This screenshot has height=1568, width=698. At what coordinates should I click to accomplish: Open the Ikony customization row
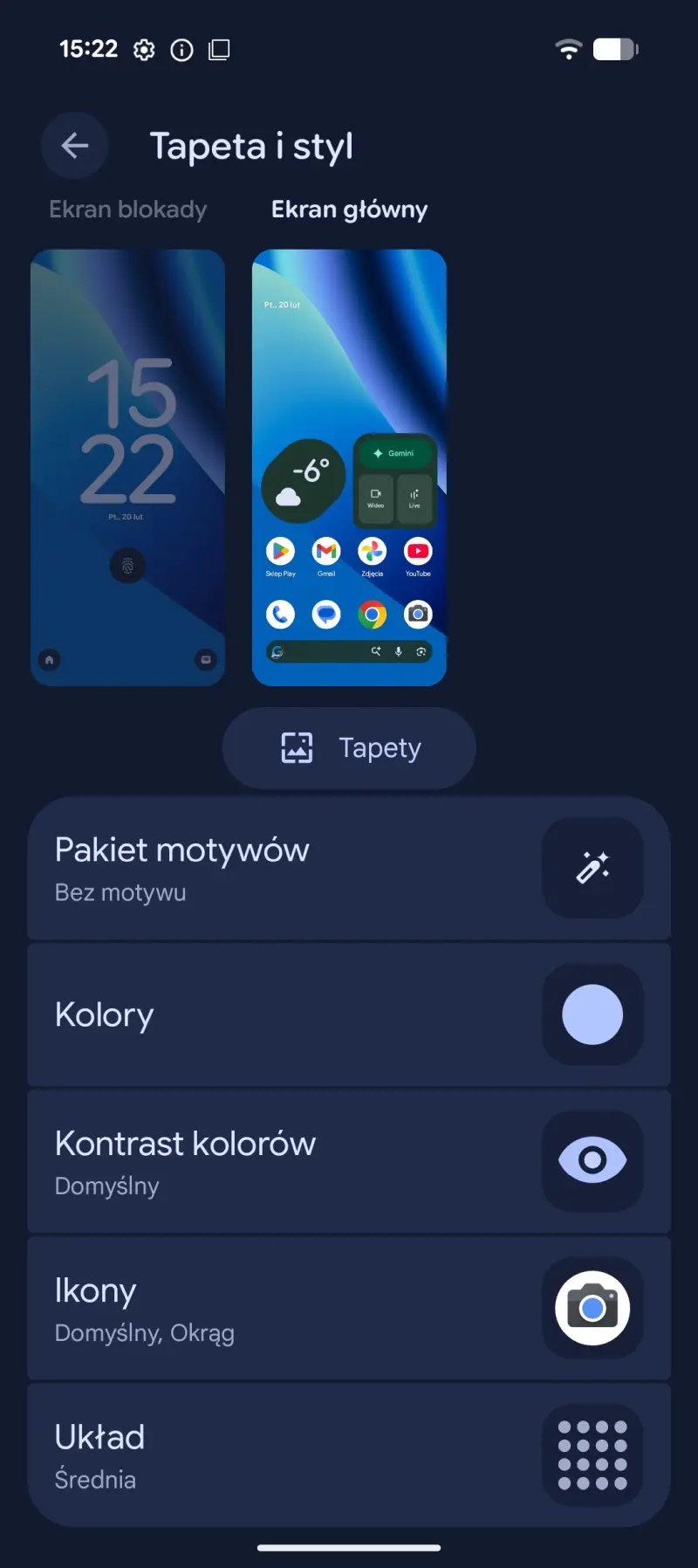point(349,1308)
